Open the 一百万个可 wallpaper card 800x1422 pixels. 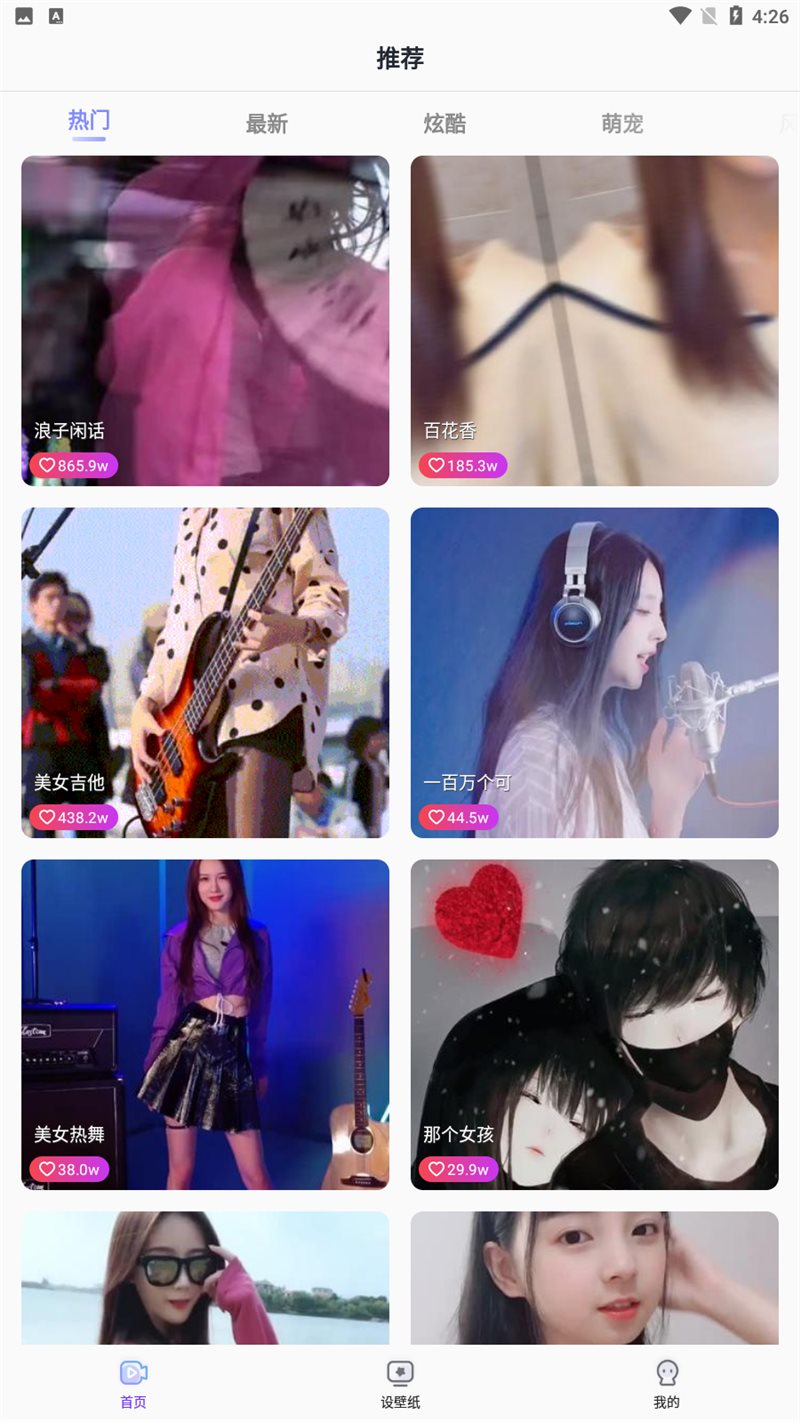point(594,672)
